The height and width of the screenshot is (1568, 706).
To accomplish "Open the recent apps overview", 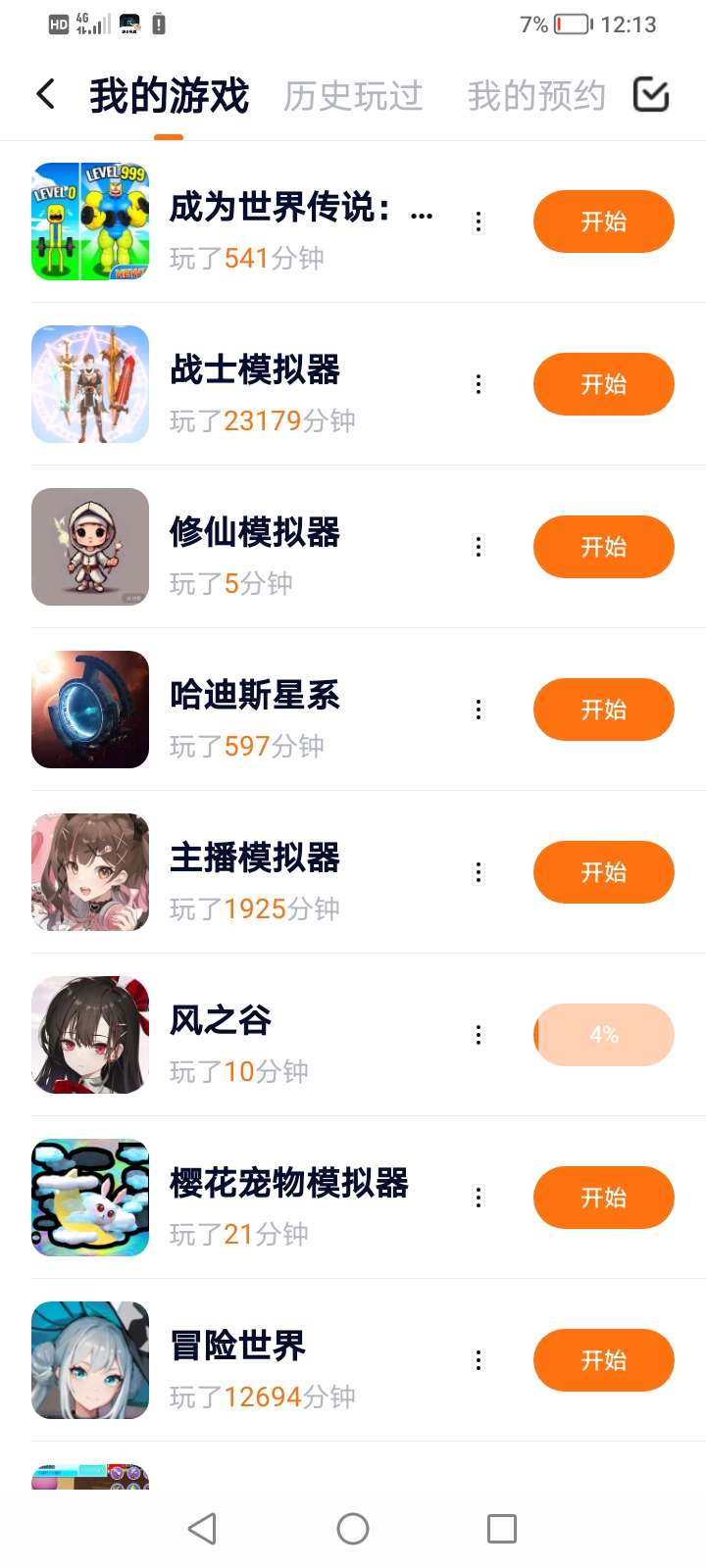I will pos(502,1529).
